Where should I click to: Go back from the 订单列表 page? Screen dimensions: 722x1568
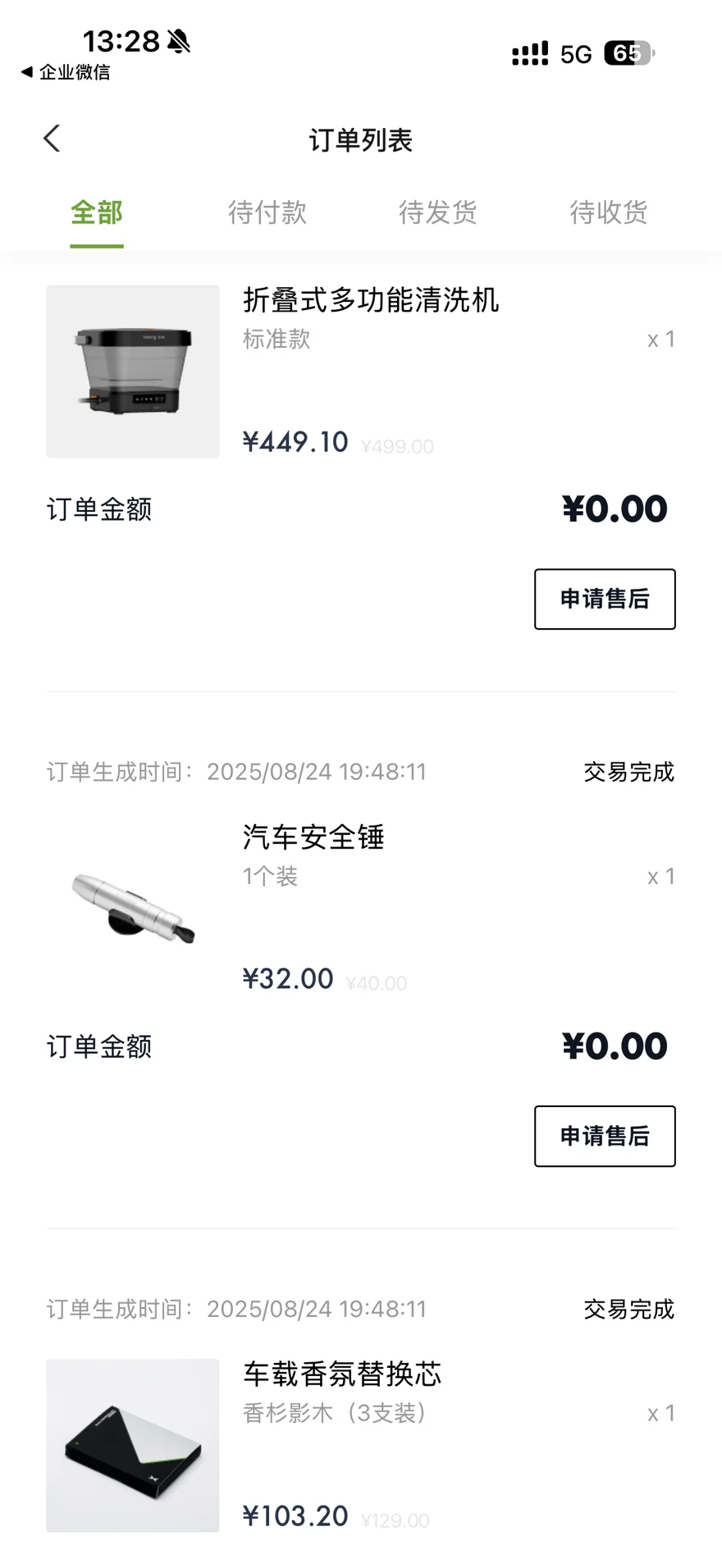click(53, 139)
